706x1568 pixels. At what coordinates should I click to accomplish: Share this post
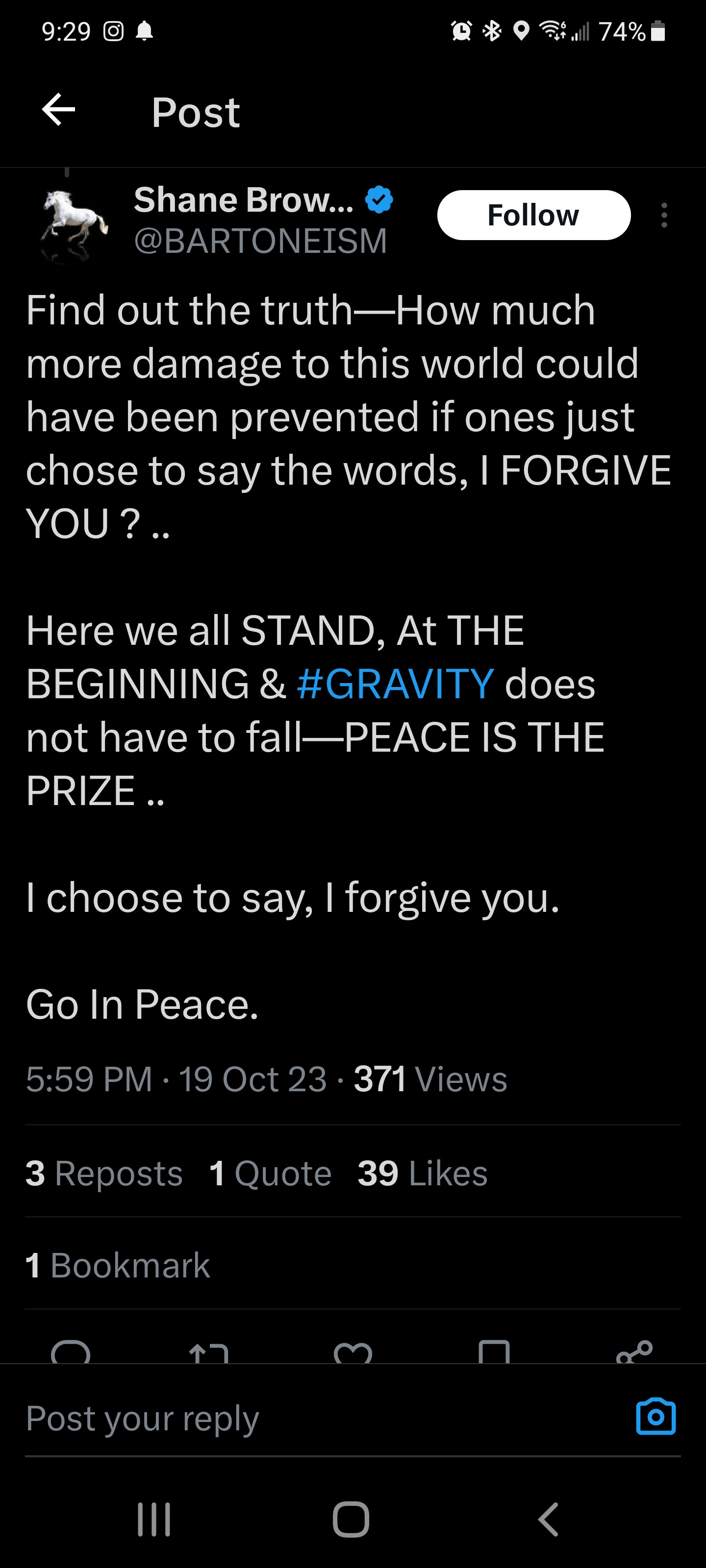pyautogui.click(x=634, y=1352)
